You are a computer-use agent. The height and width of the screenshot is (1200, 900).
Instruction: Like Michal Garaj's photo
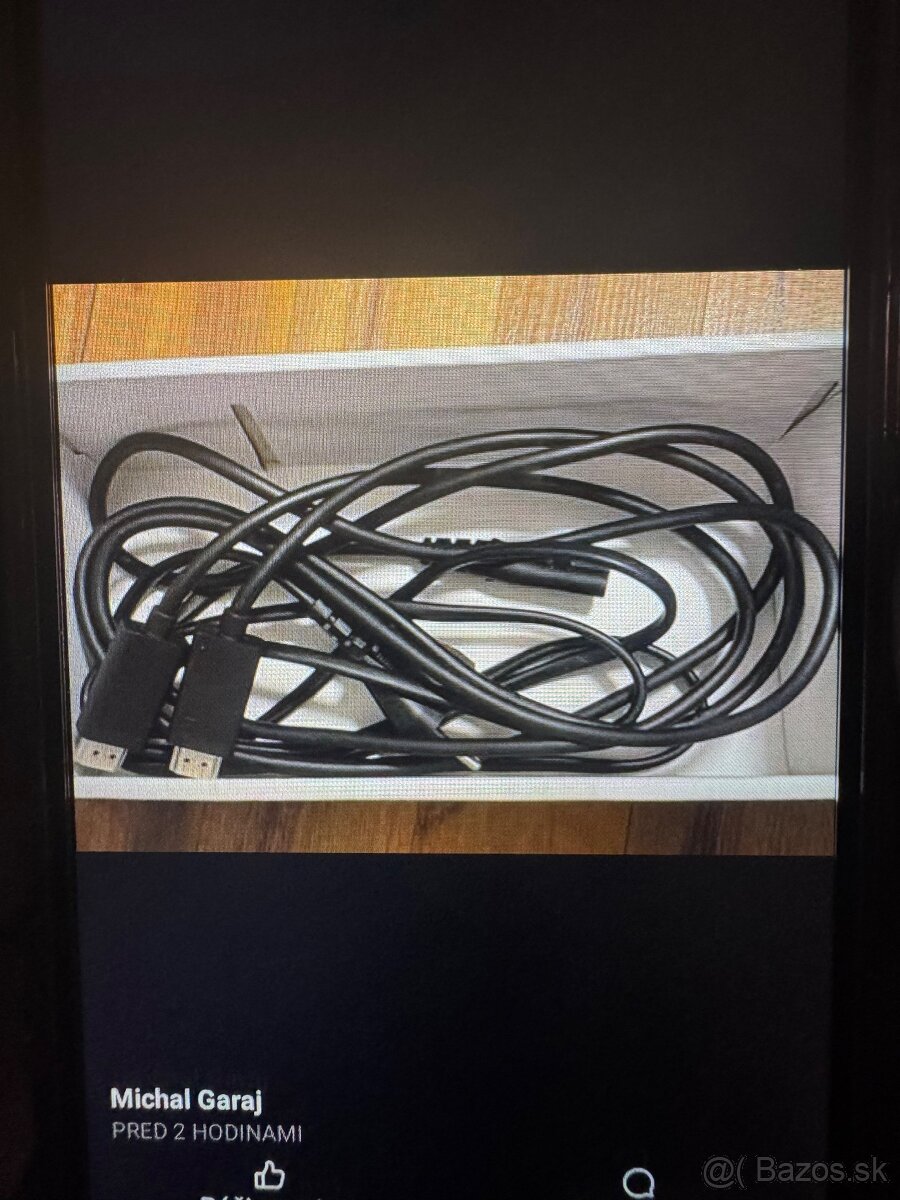[269, 1176]
